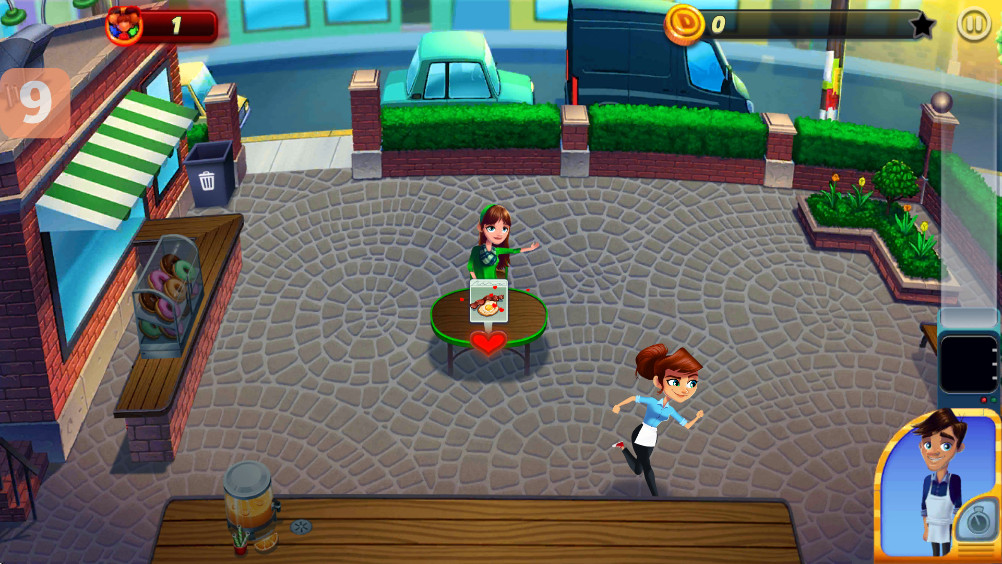
Task: Tap the helper portrait with the timer
Action: pos(937,487)
